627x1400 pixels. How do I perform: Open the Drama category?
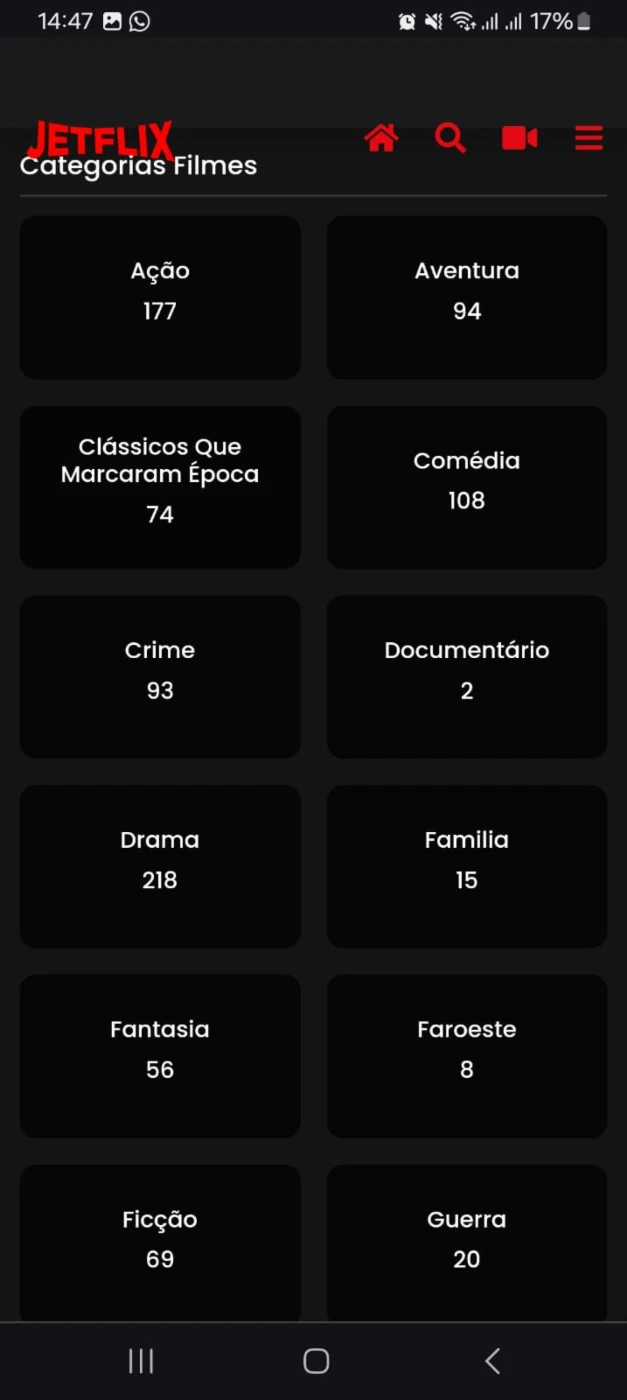160,866
